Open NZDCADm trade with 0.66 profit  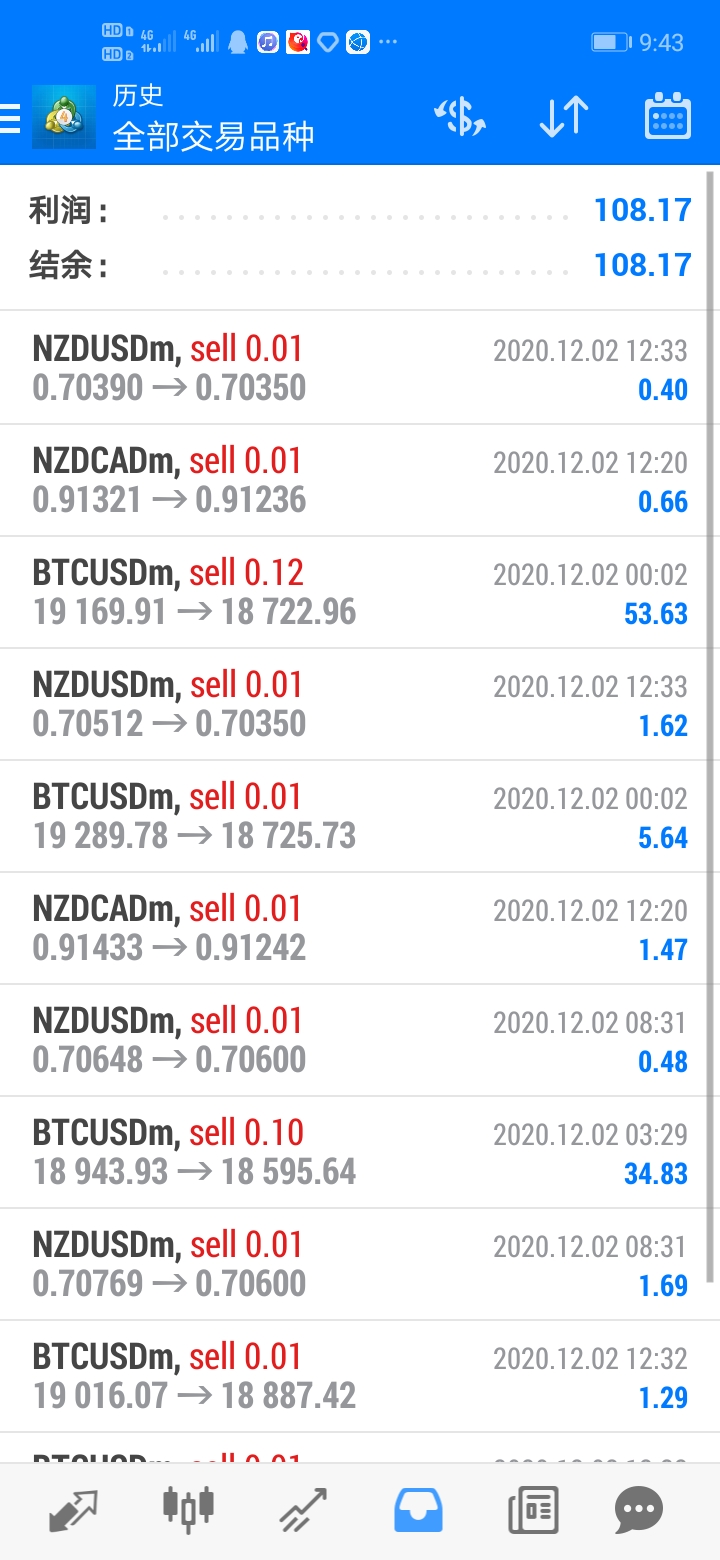pyautogui.click(x=360, y=480)
